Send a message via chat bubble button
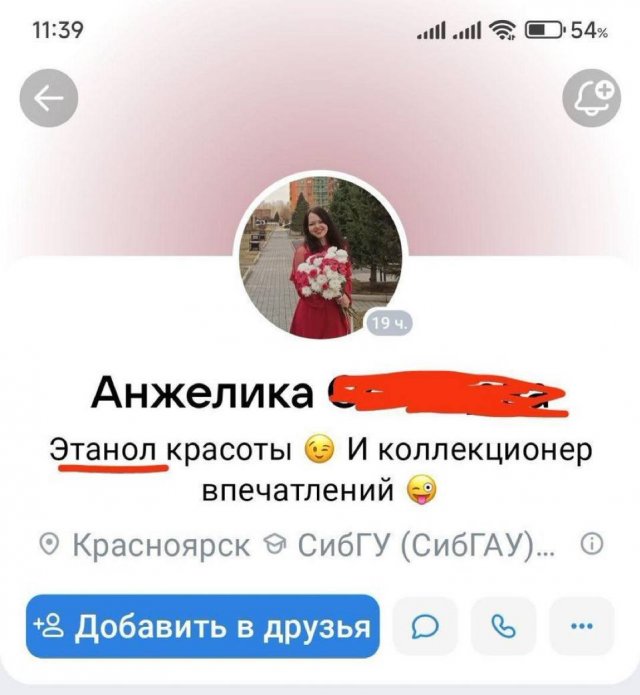The width and height of the screenshot is (640, 695). click(426, 627)
